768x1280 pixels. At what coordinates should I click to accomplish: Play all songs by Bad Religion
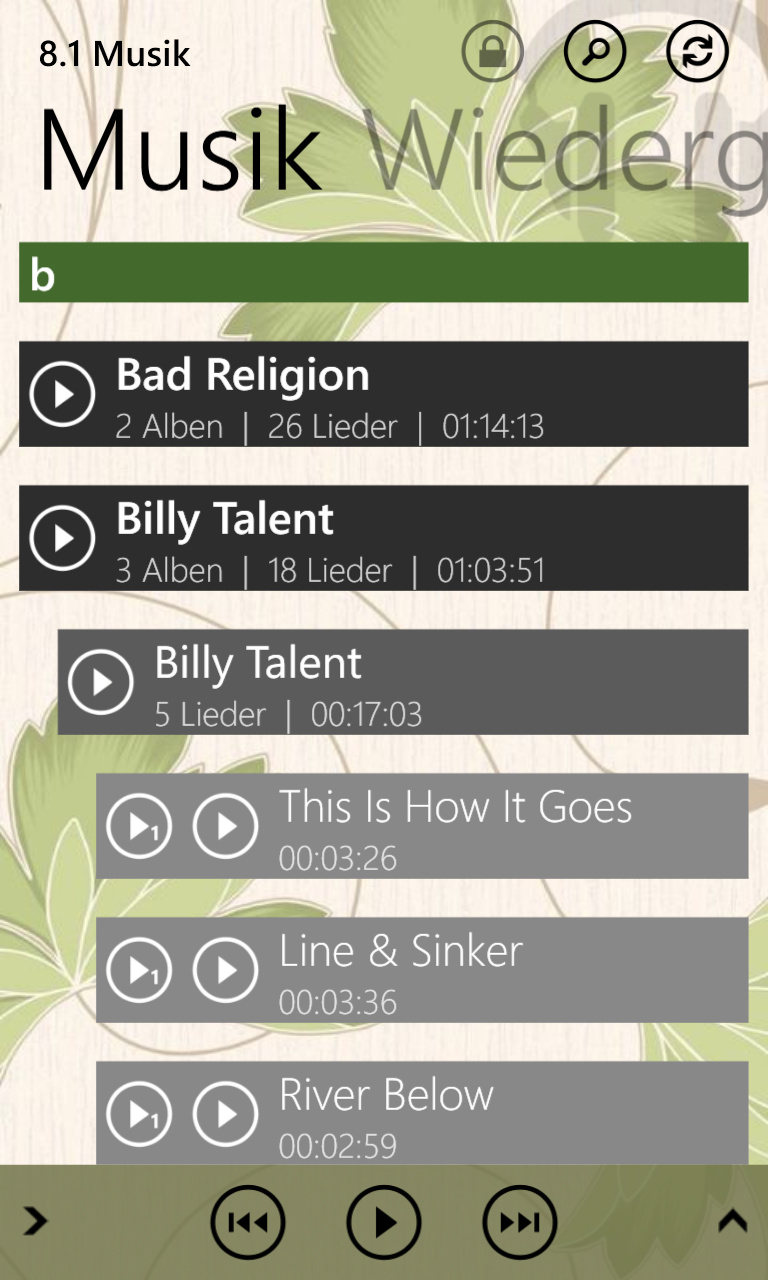click(x=62, y=395)
